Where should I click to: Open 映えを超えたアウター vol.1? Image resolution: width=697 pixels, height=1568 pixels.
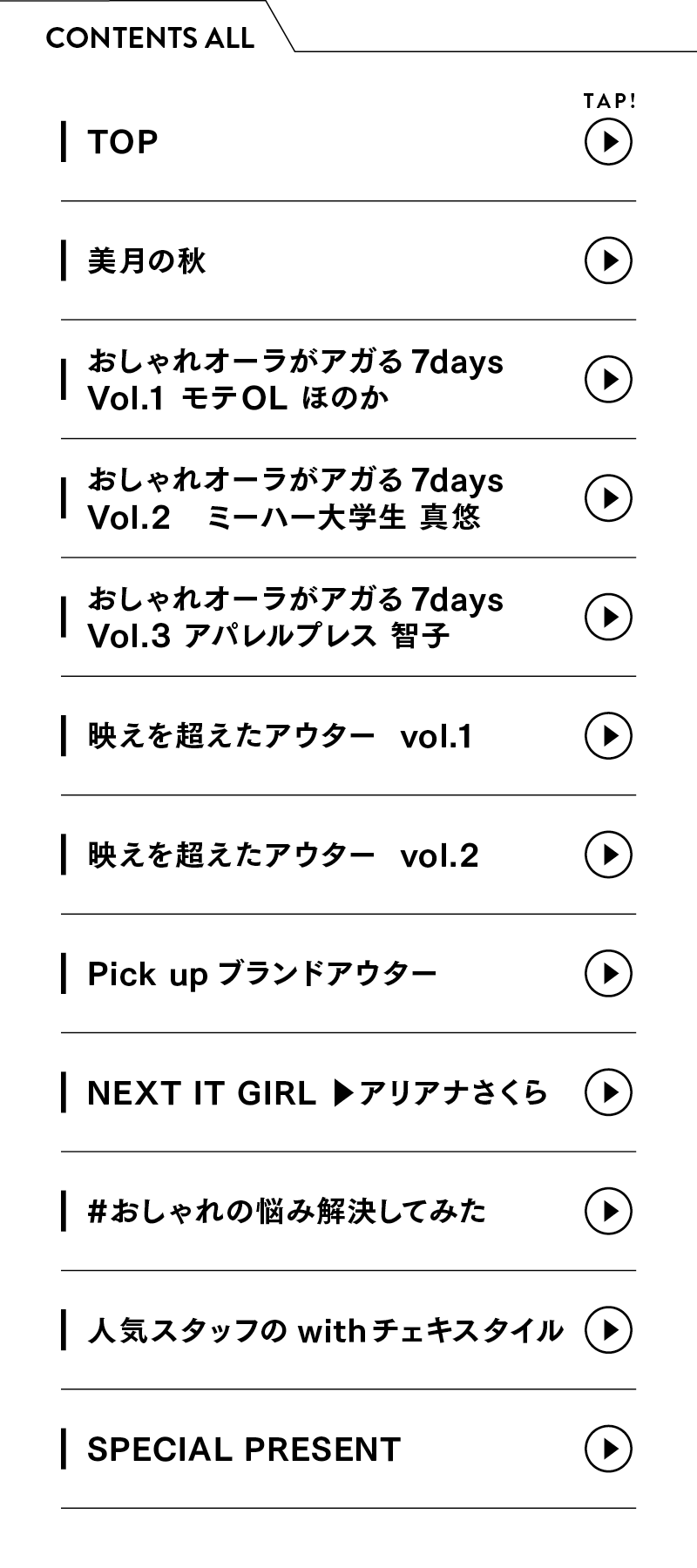coord(348,736)
